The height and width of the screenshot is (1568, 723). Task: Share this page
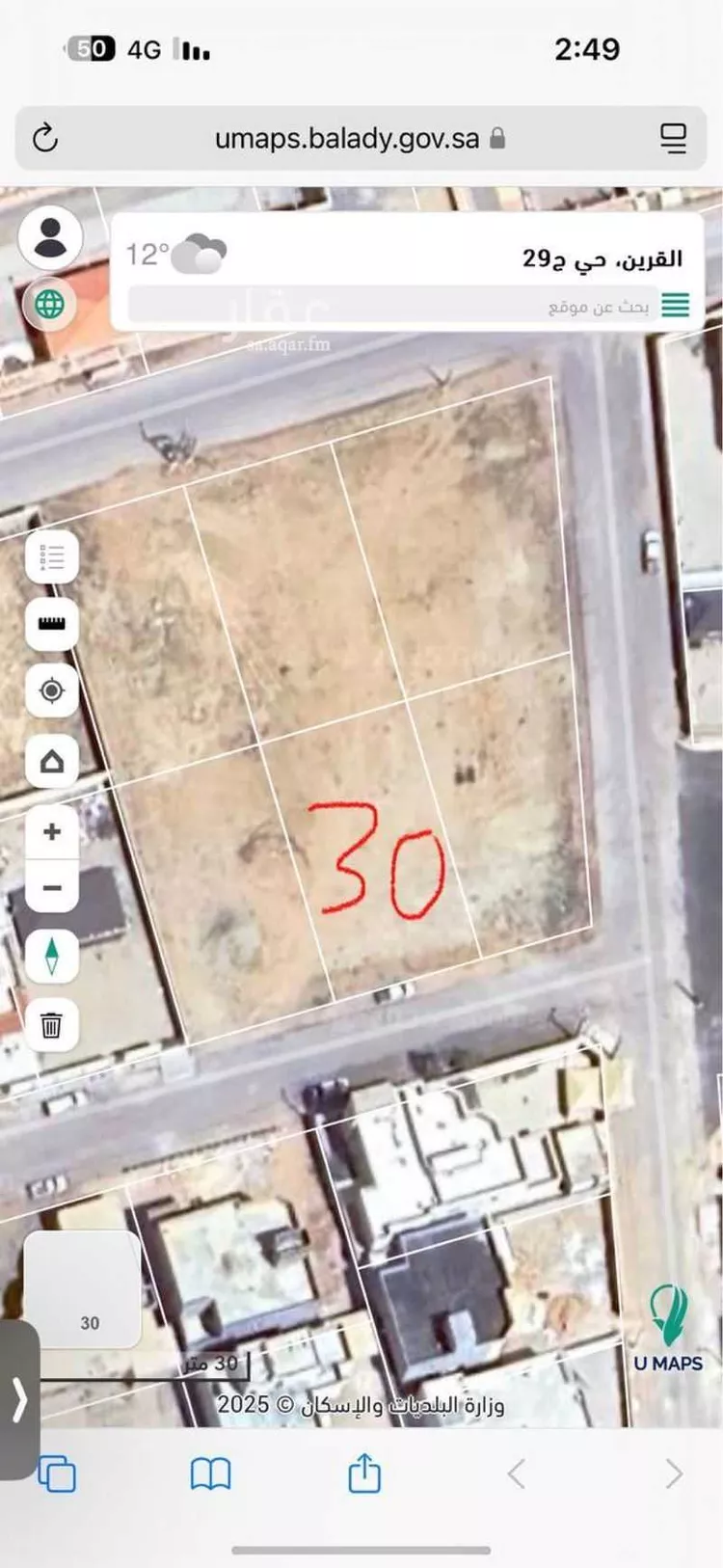coord(364,1474)
